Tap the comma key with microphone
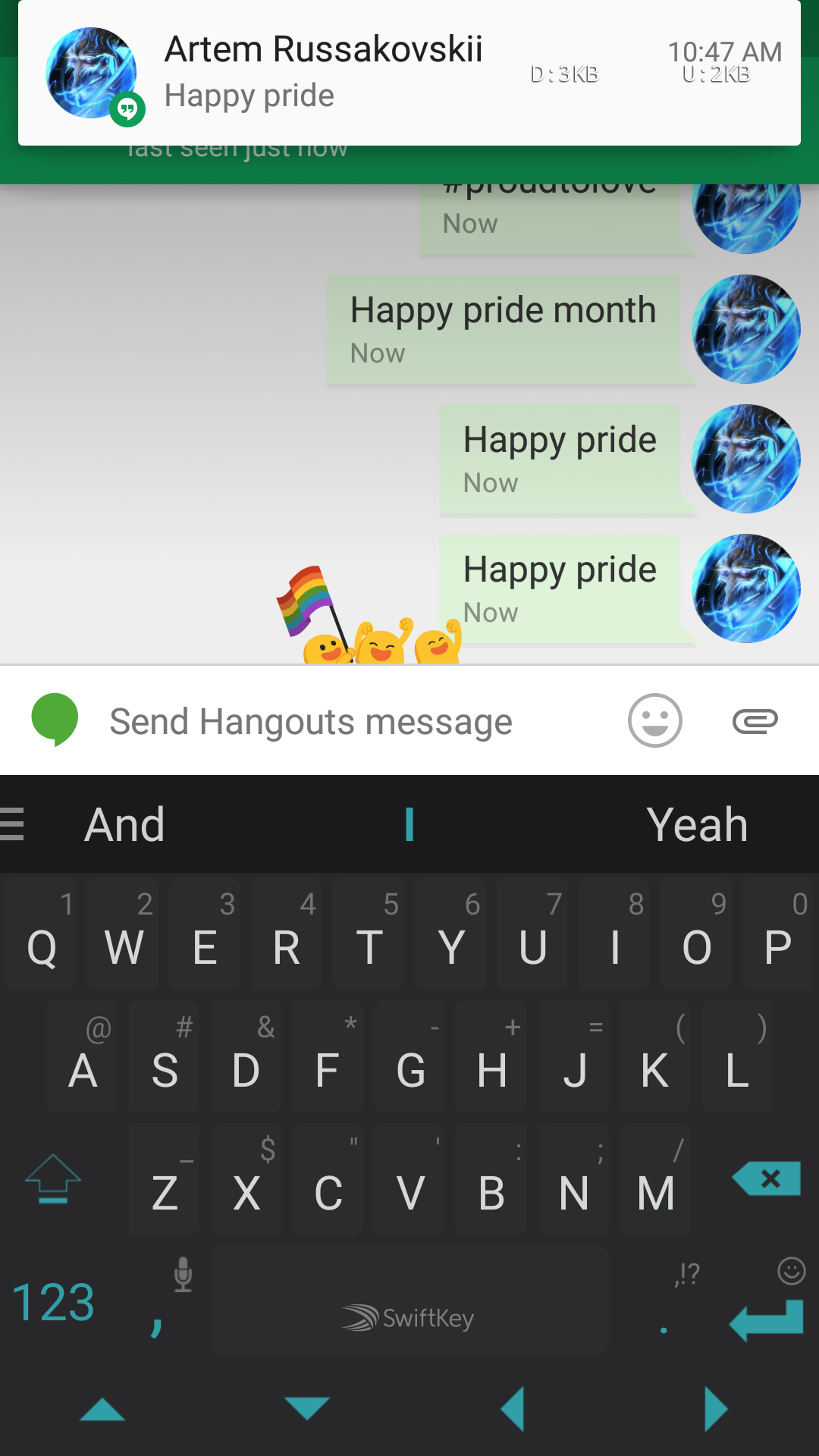Image resolution: width=819 pixels, height=1456 pixels. (163, 1303)
